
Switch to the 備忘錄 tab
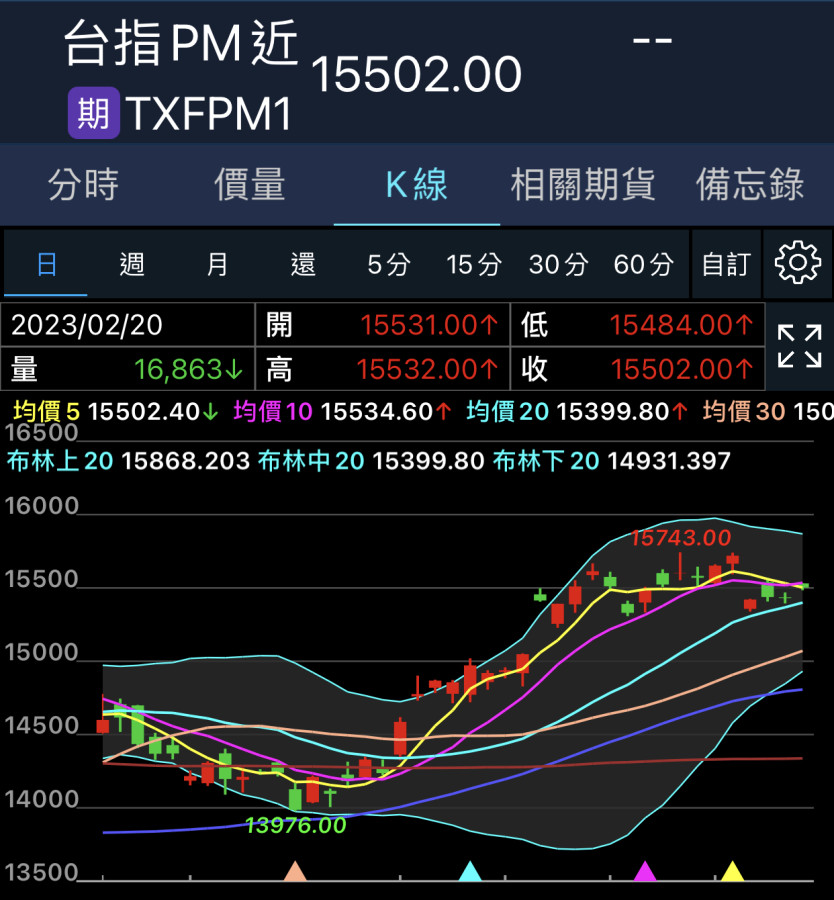coord(750,185)
